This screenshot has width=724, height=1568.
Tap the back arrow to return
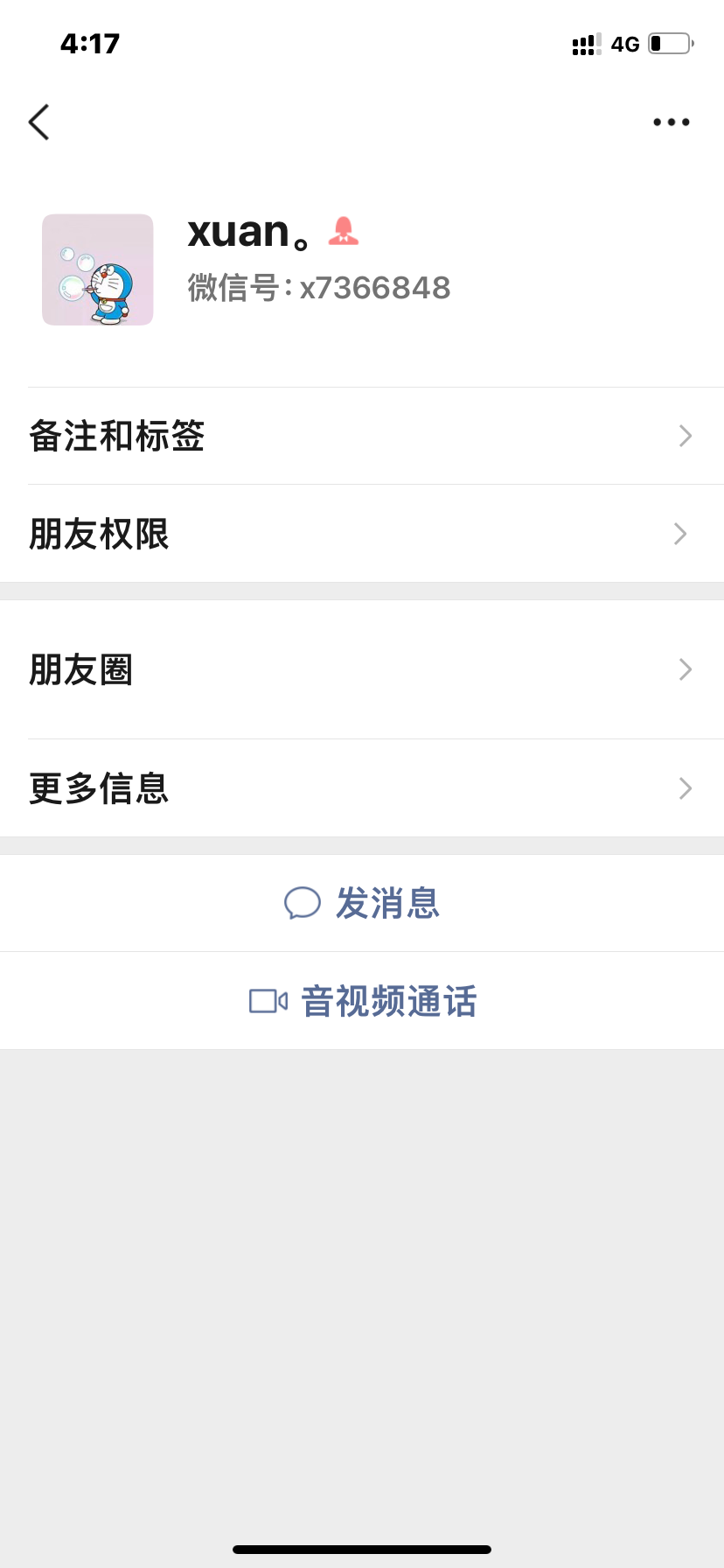pos(38,122)
